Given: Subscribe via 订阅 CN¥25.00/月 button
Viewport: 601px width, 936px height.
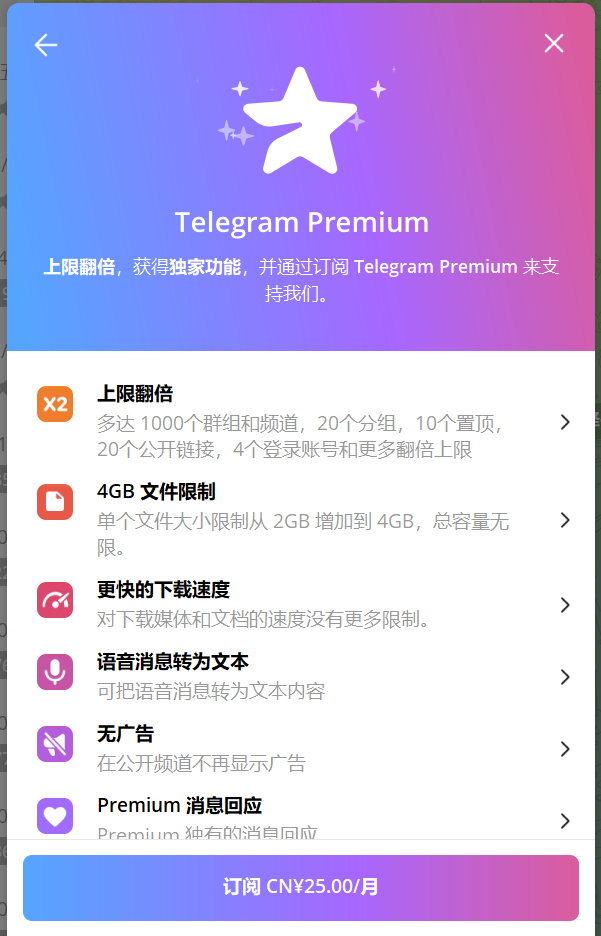Looking at the screenshot, I should click(x=300, y=887).
